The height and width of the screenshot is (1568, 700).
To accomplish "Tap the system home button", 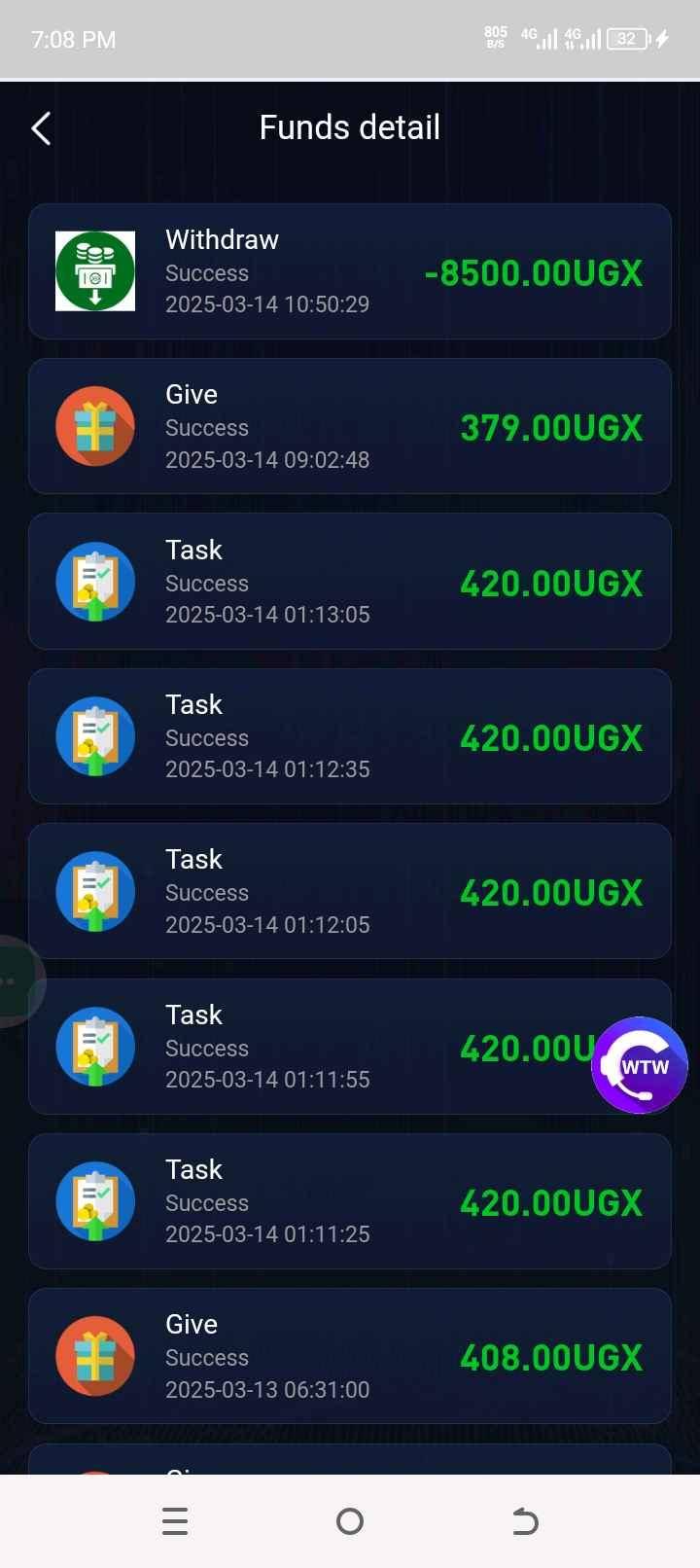I will (350, 1521).
